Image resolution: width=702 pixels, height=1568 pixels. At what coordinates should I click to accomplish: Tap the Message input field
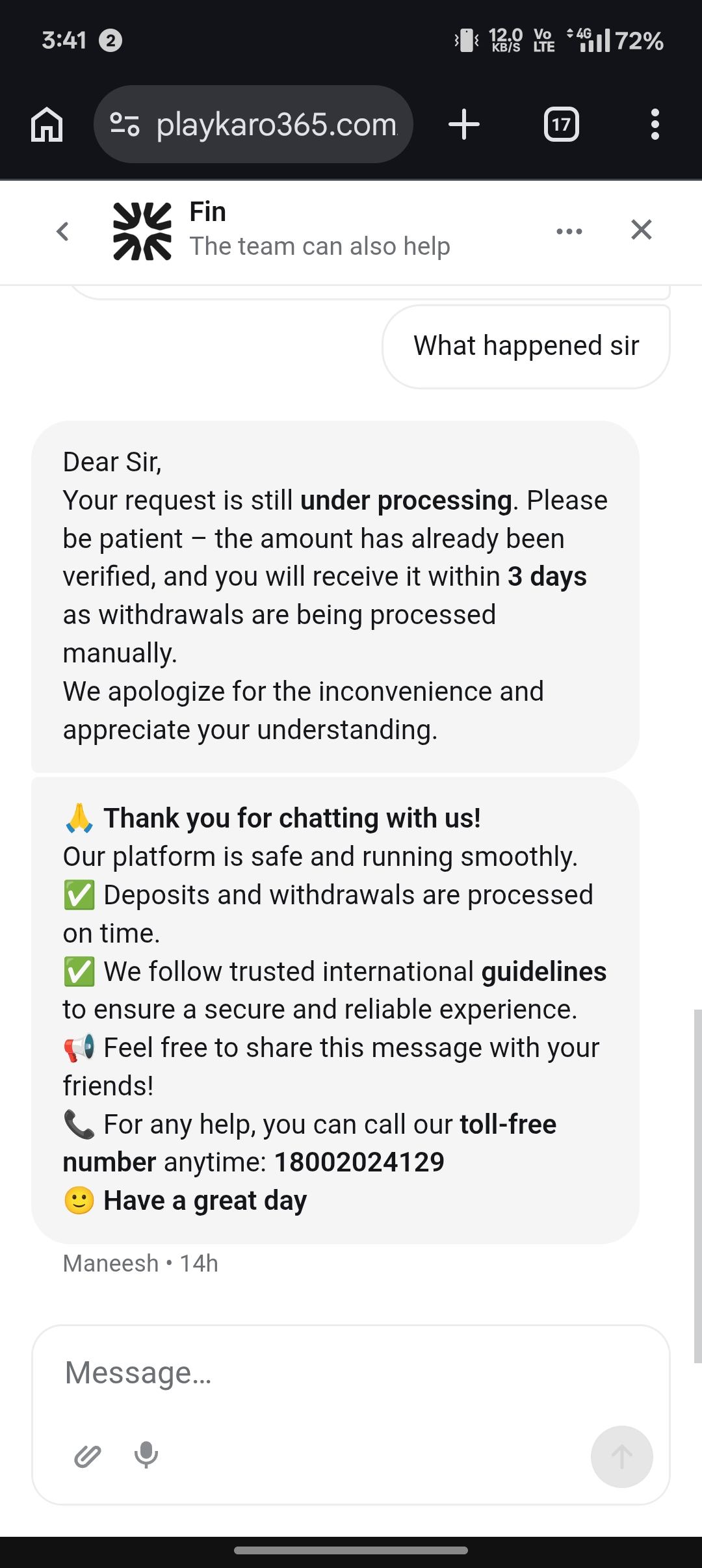pyautogui.click(x=351, y=1373)
